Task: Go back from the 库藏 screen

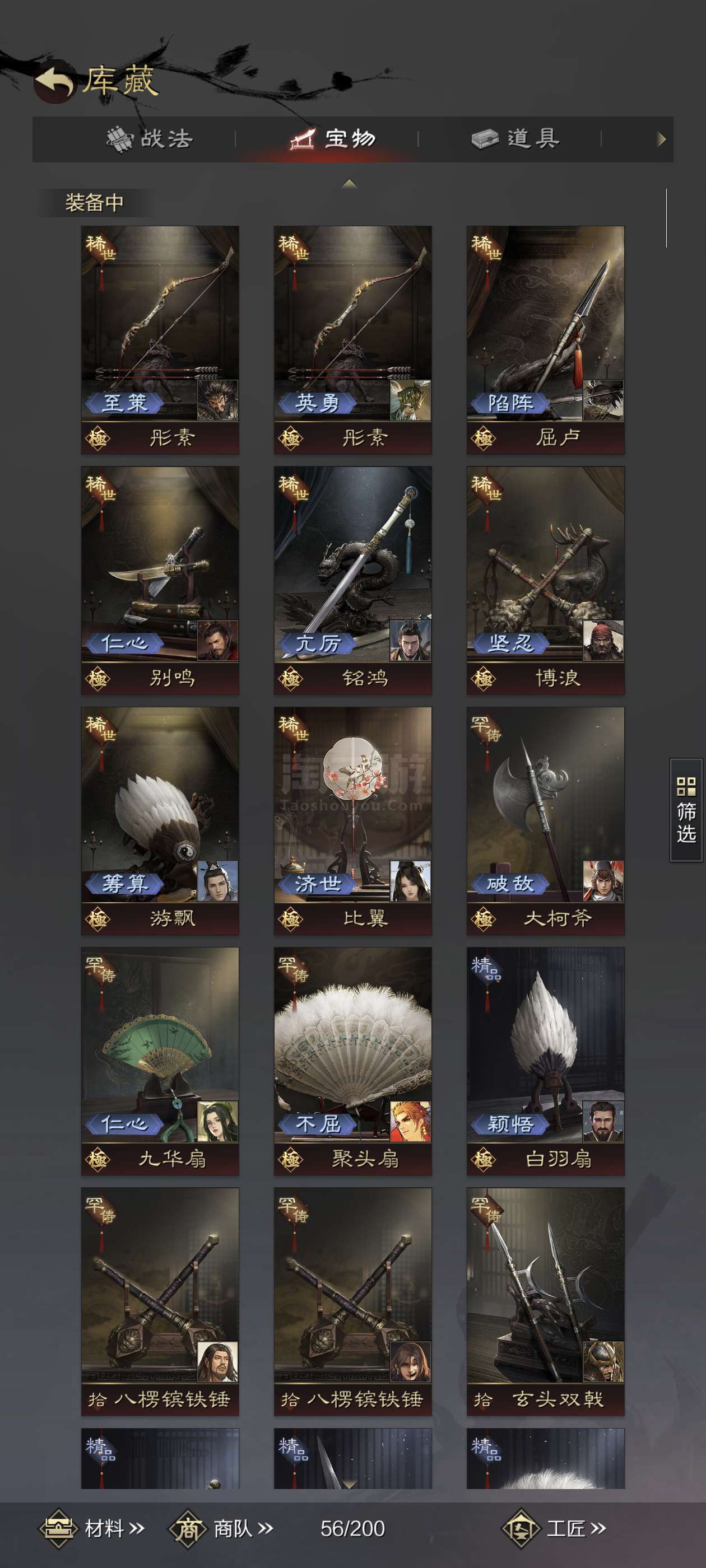Action: [x=54, y=82]
